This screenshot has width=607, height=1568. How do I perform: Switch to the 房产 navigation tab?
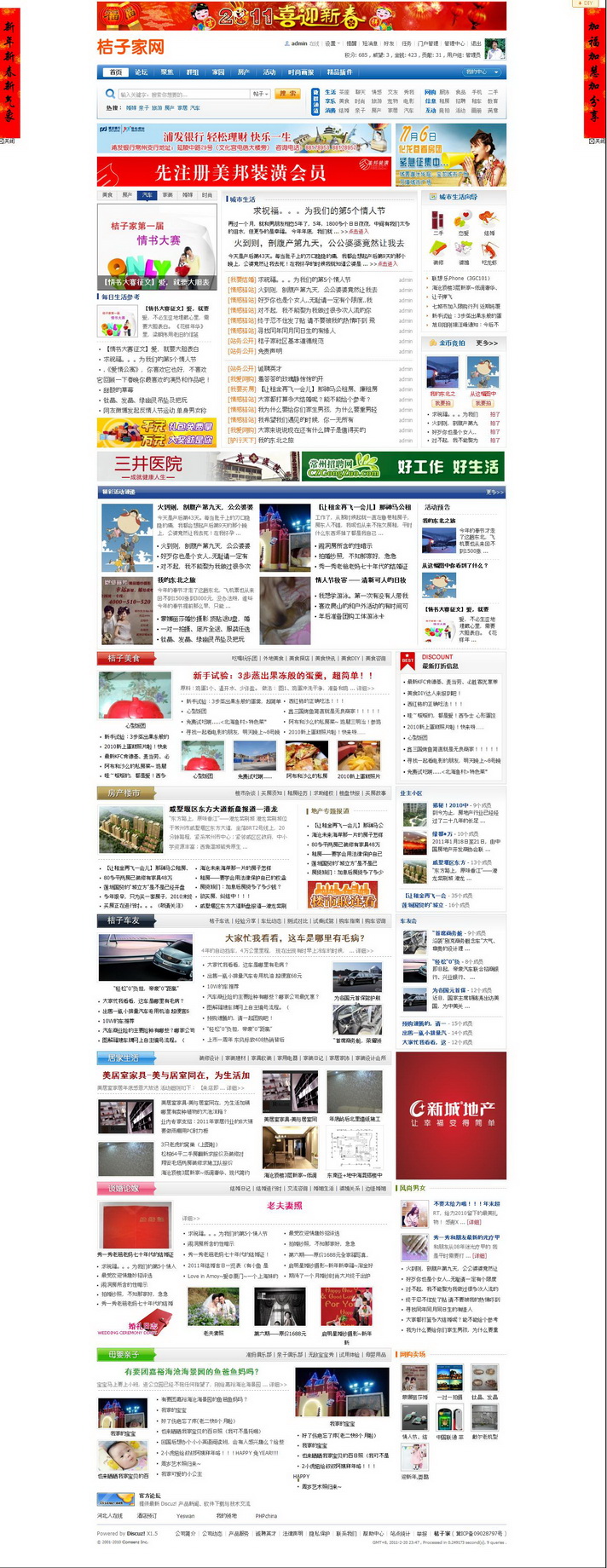[x=243, y=72]
